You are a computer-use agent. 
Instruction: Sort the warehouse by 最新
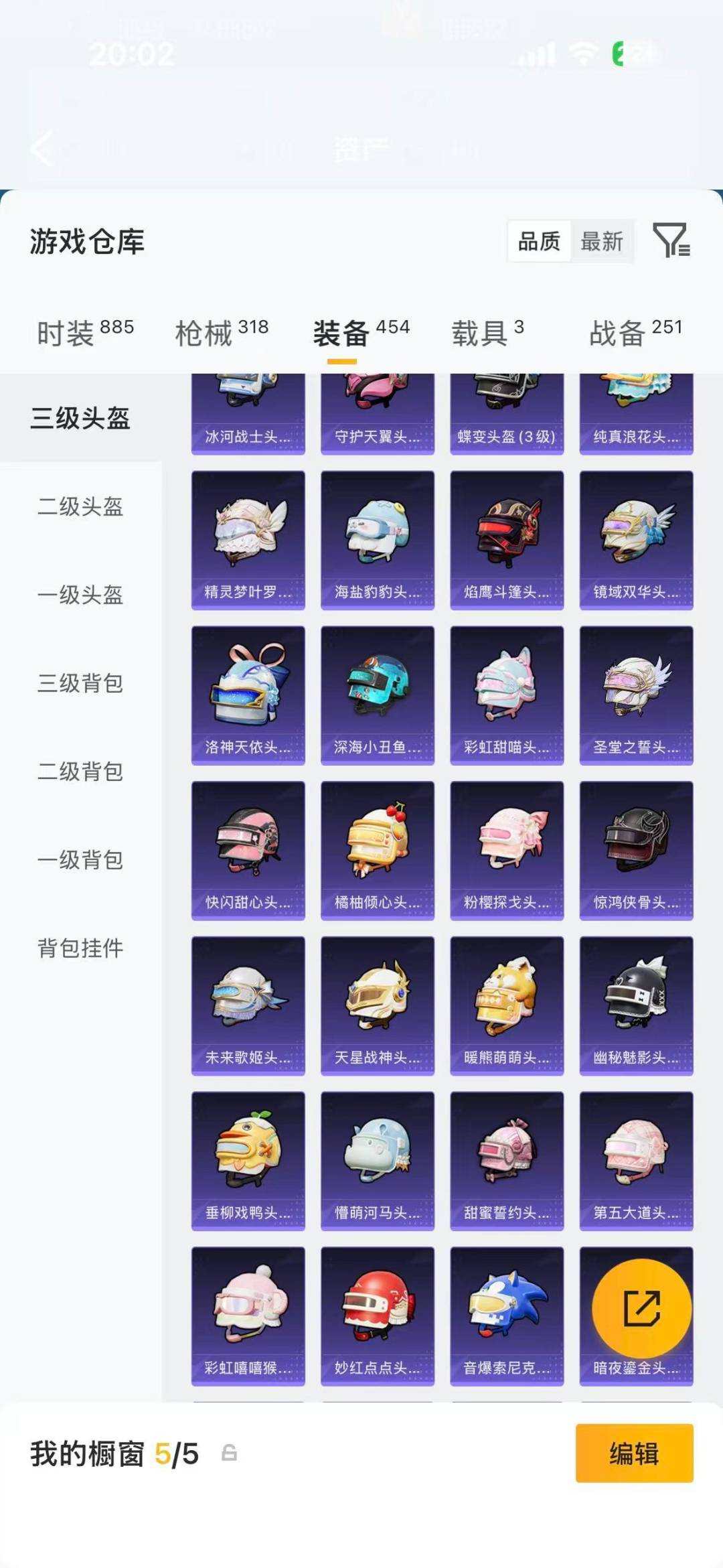(602, 241)
